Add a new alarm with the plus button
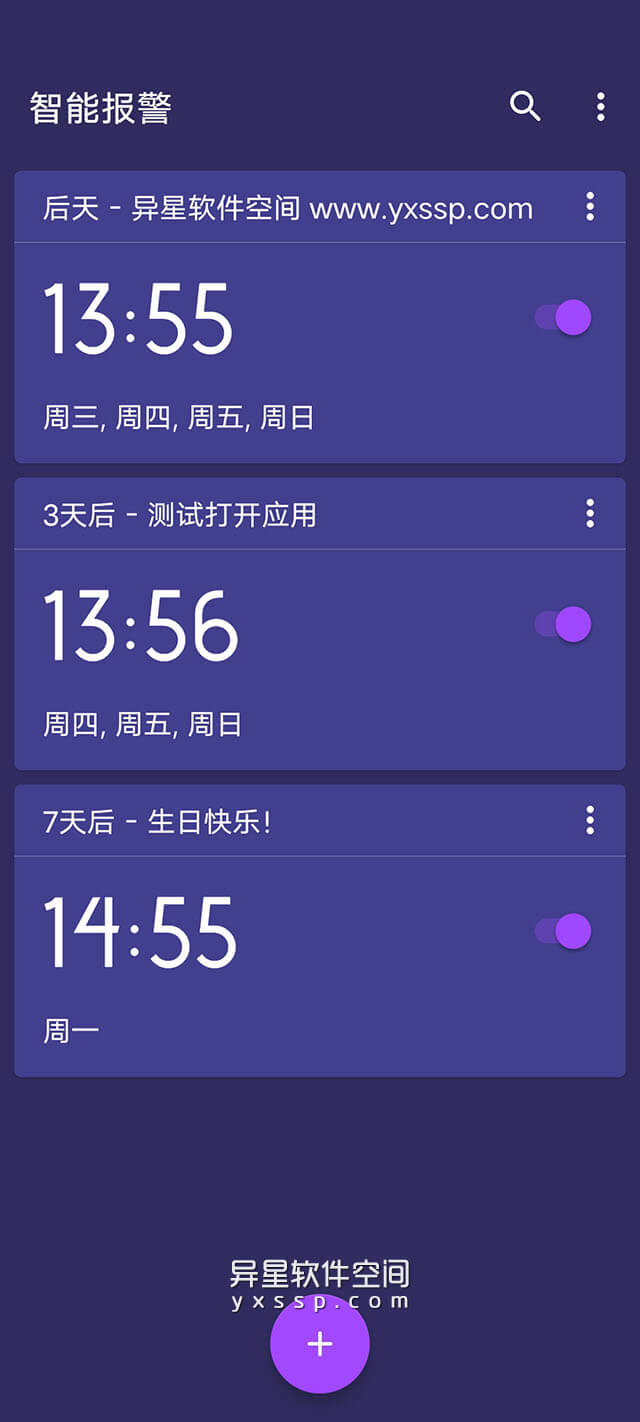 pos(320,1343)
